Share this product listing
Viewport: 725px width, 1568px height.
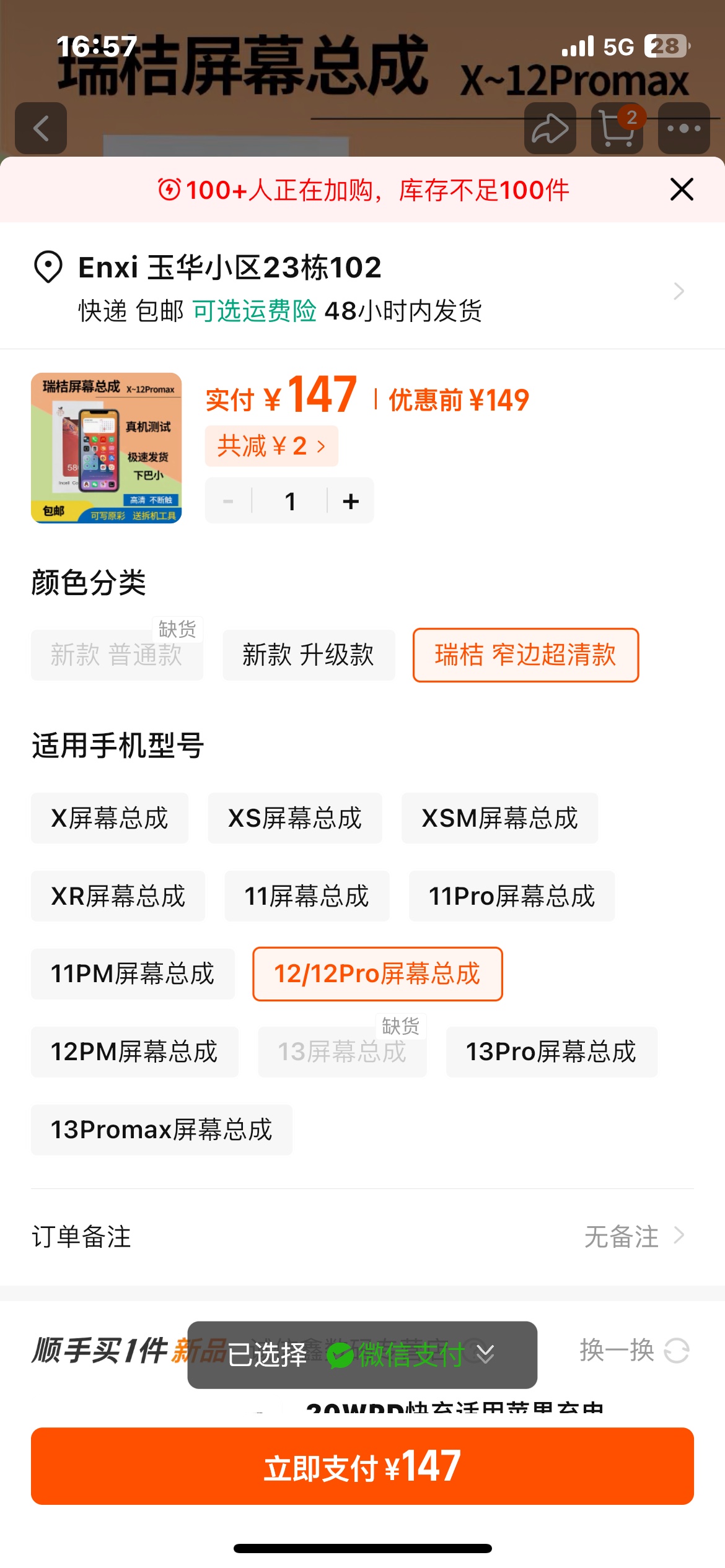point(550,129)
